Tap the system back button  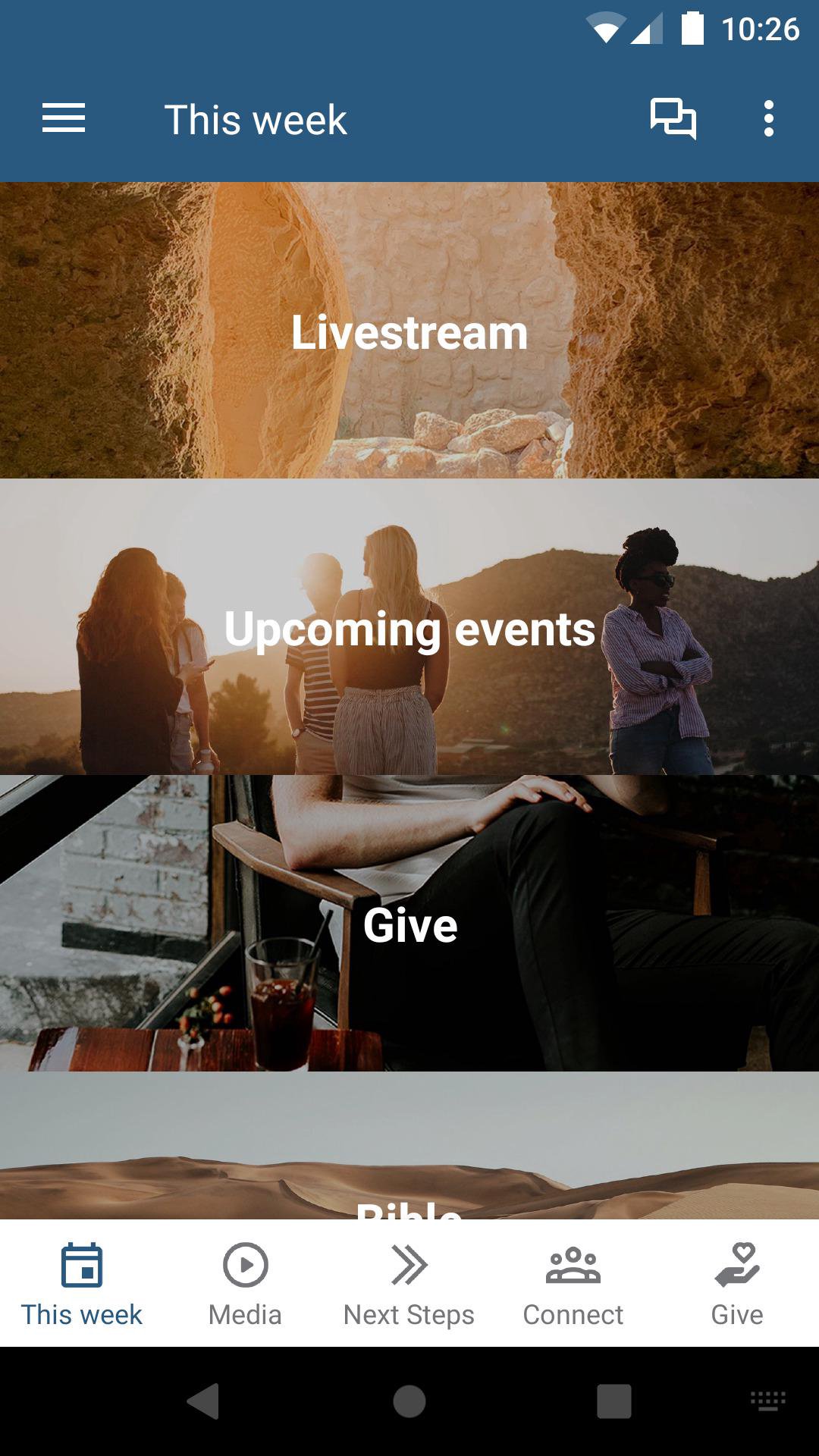[203, 1401]
